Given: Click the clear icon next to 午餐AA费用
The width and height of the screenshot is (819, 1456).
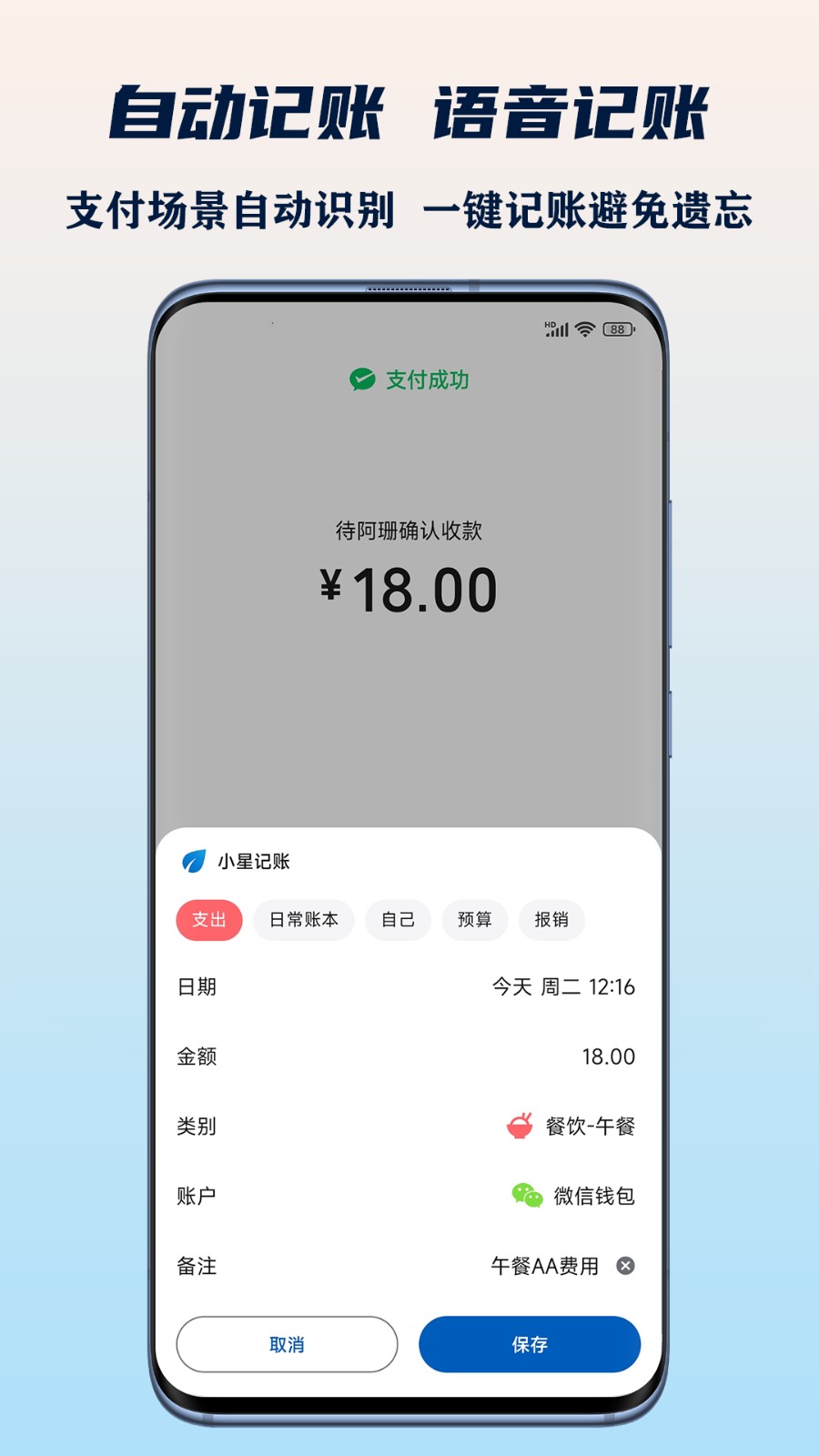Looking at the screenshot, I should tap(624, 1265).
